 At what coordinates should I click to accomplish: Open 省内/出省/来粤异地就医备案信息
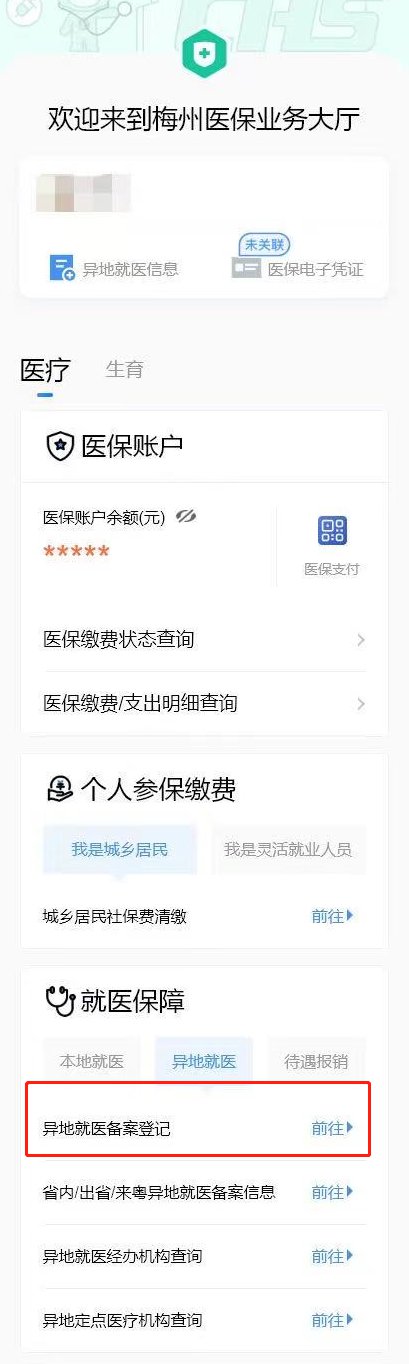pos(204,1192)
